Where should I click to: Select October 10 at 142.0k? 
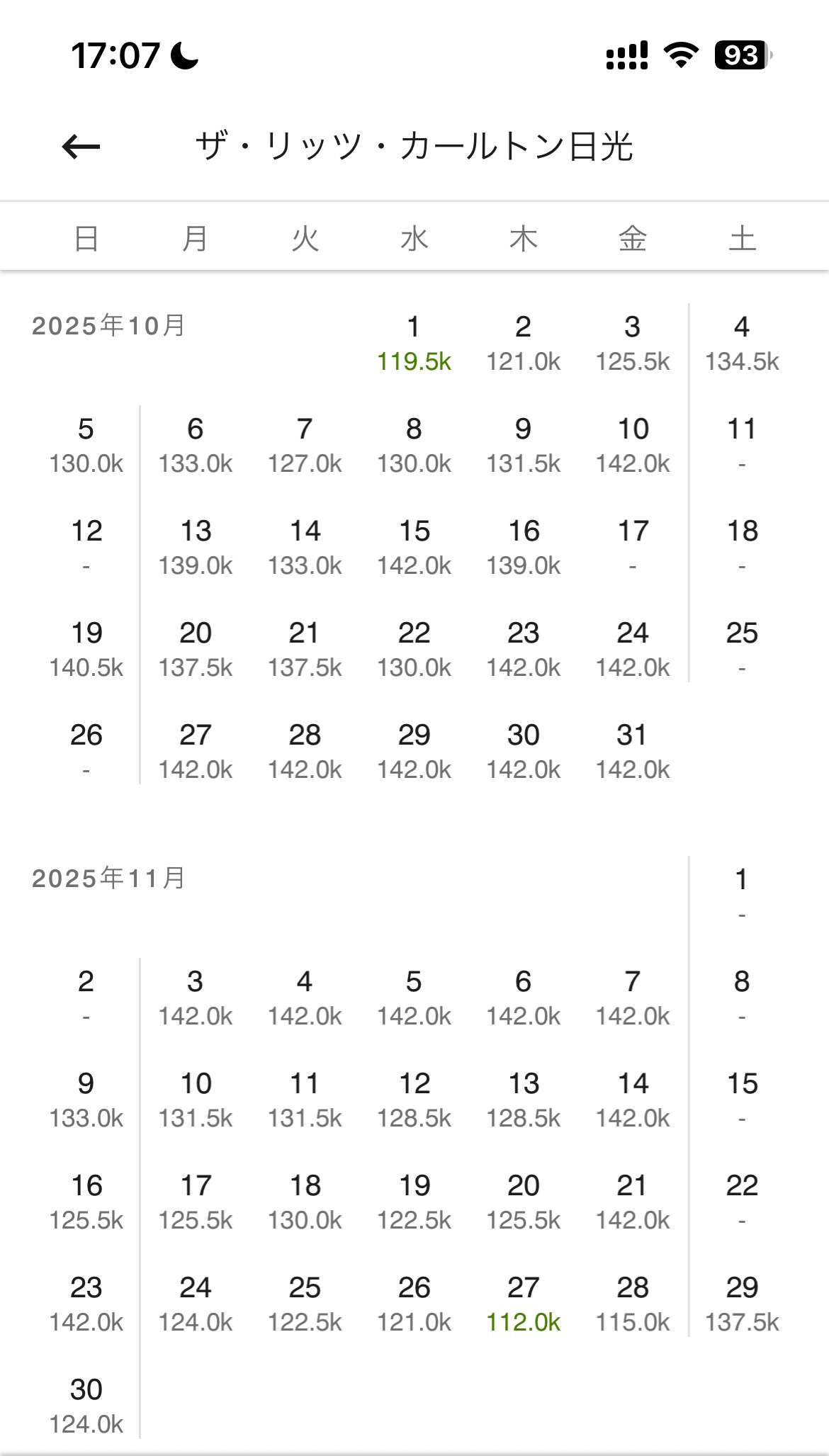[633, 446]
